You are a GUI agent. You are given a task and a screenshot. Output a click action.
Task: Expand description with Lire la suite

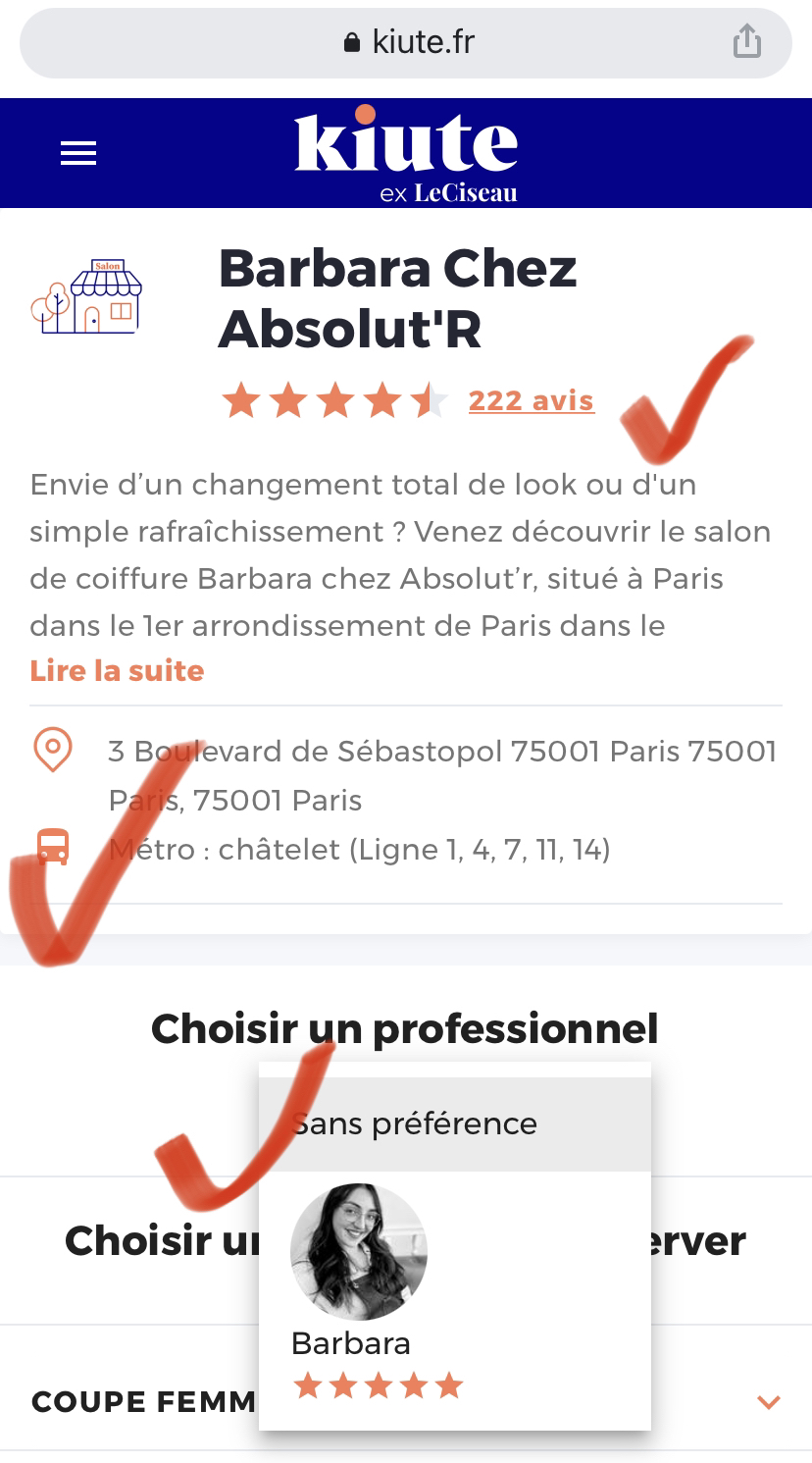(117, 671)
